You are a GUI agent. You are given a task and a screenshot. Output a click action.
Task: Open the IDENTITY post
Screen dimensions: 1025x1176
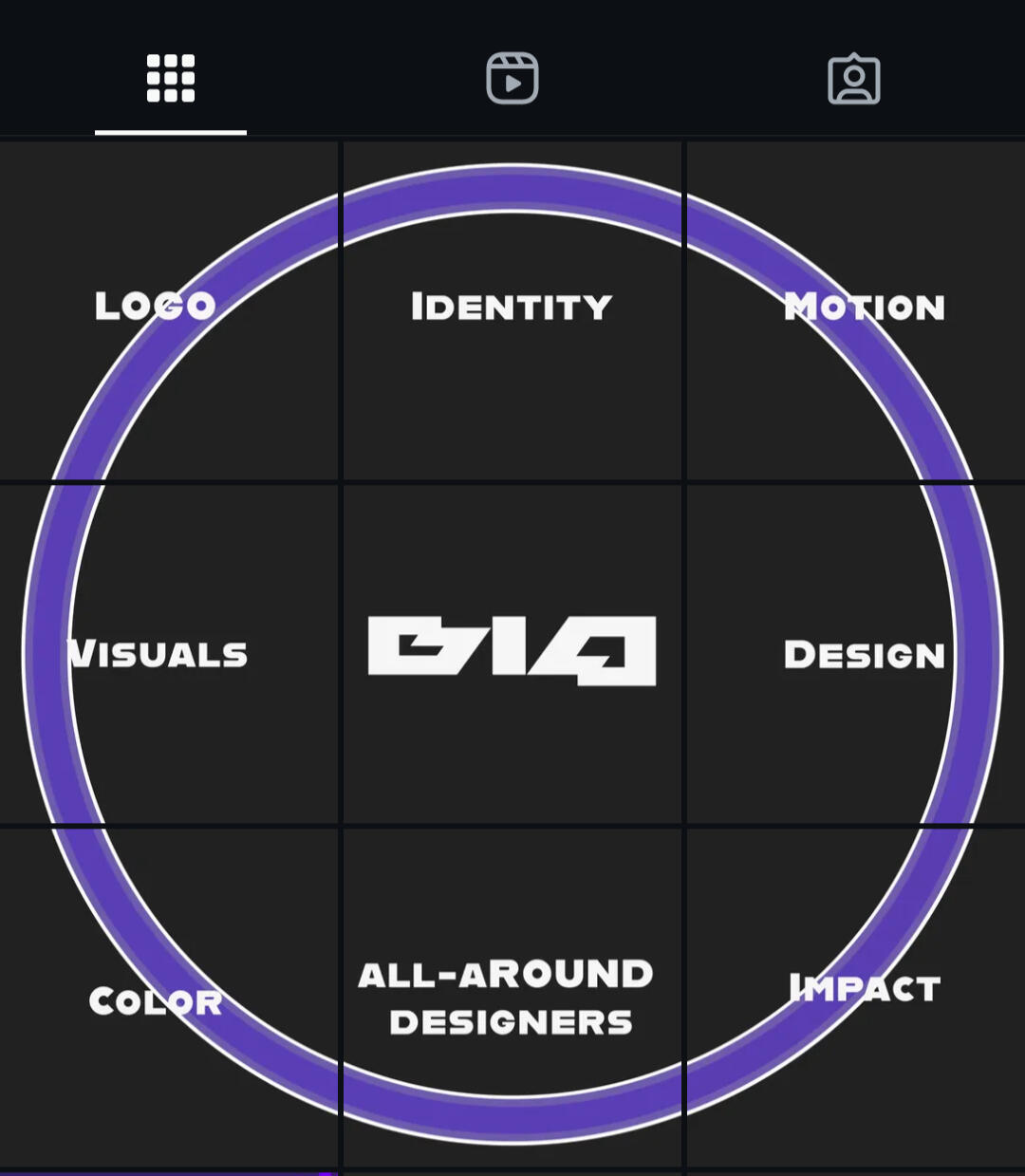point(512,308)
